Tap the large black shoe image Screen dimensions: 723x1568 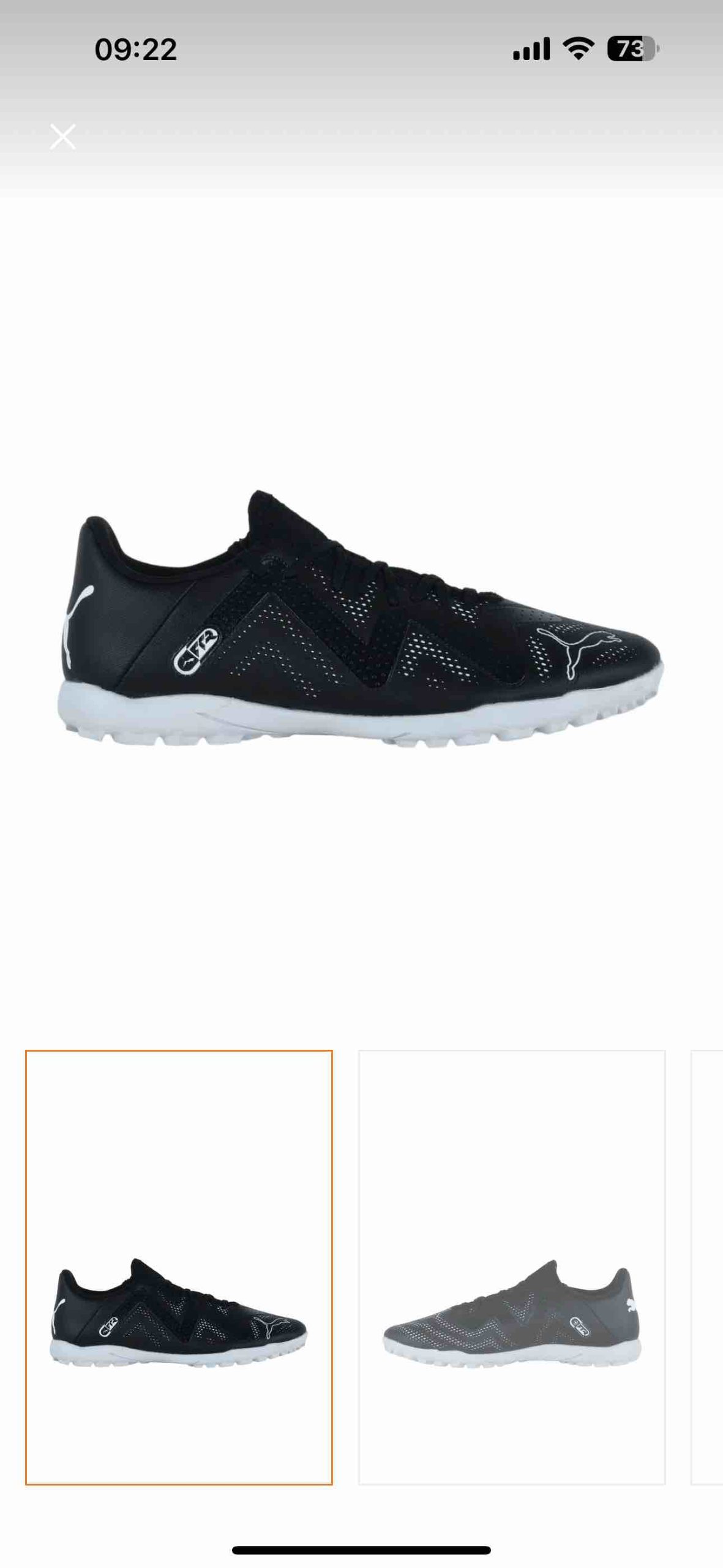361,619
